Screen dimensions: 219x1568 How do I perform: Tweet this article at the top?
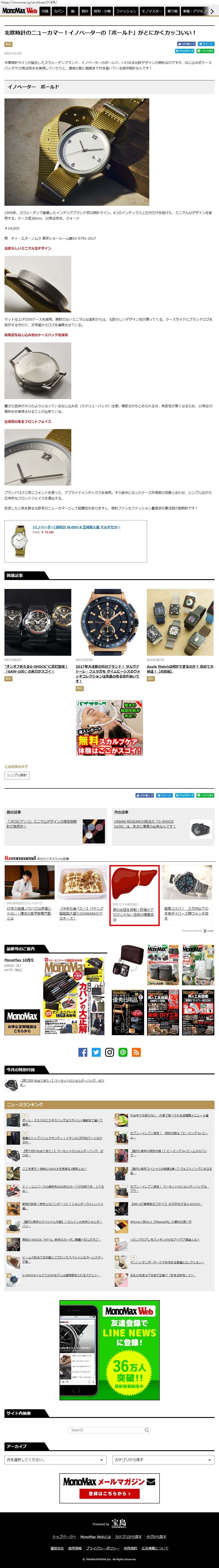[206, 44]
